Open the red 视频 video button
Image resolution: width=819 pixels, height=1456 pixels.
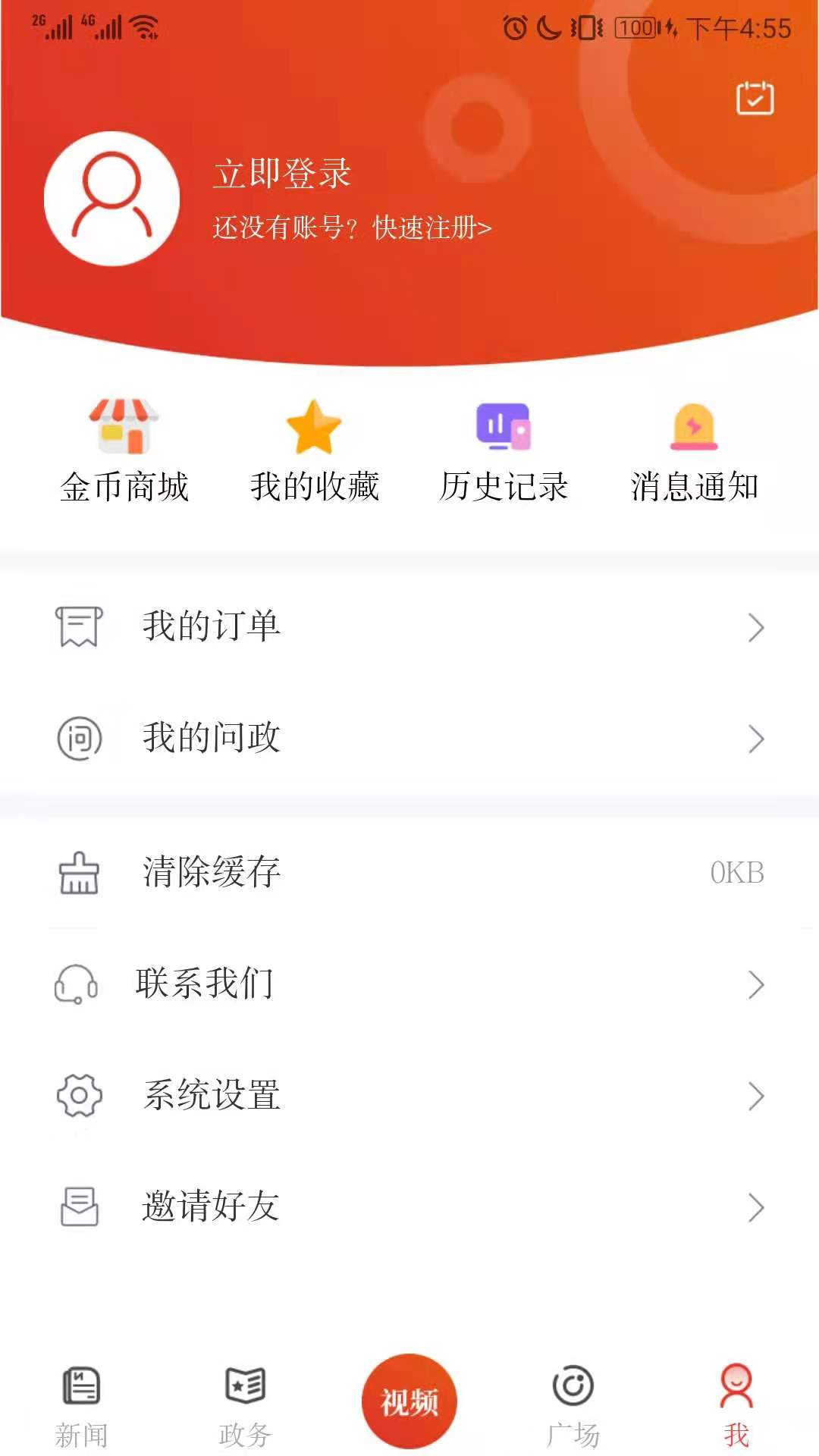pos(409,1401)
